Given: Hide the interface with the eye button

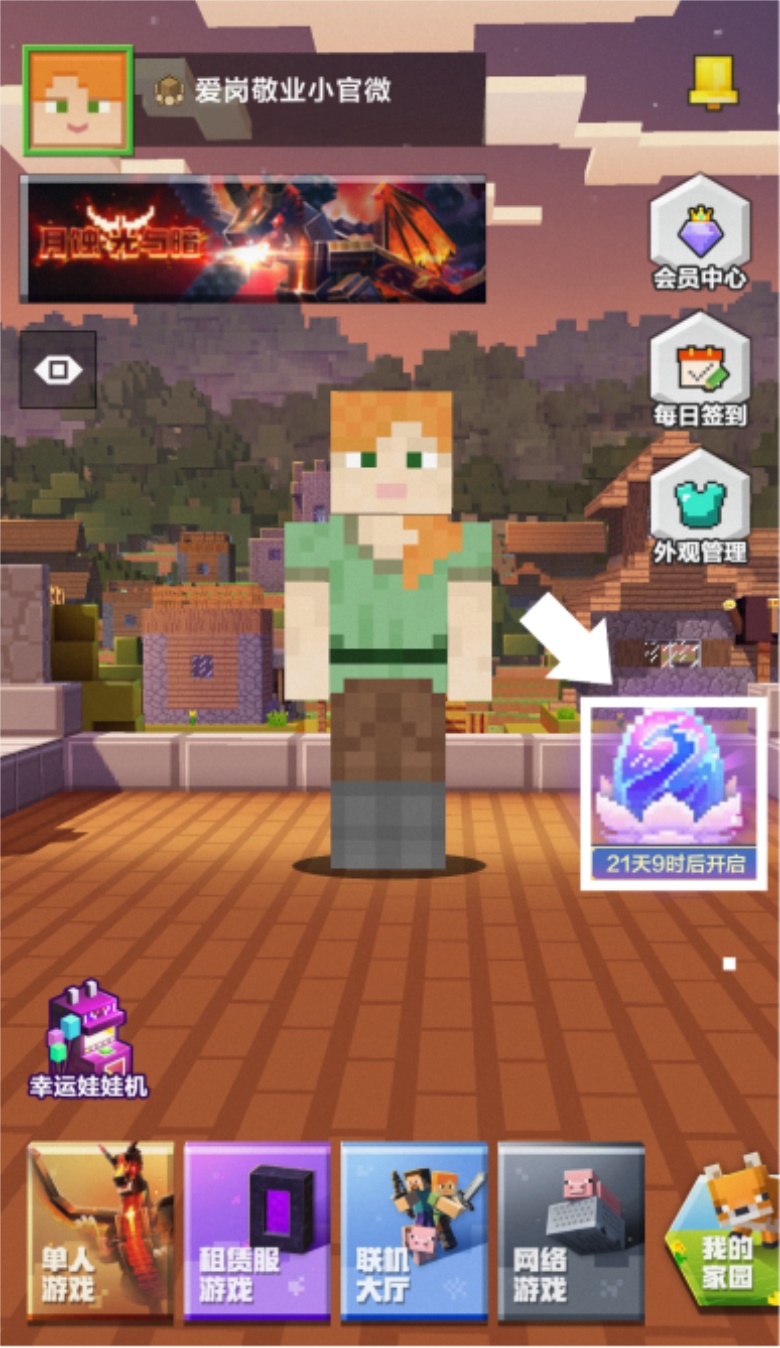Looking at the screenshot, I should [x=58, y=370].
